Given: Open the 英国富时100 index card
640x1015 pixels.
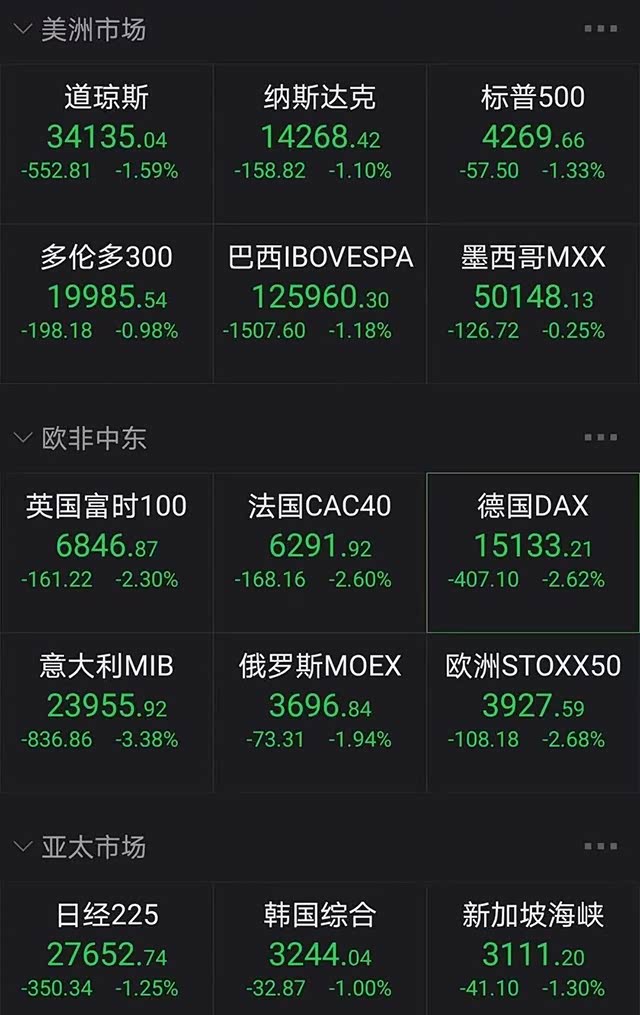Looking at the screenshot, I should click(x=106, y=544).
